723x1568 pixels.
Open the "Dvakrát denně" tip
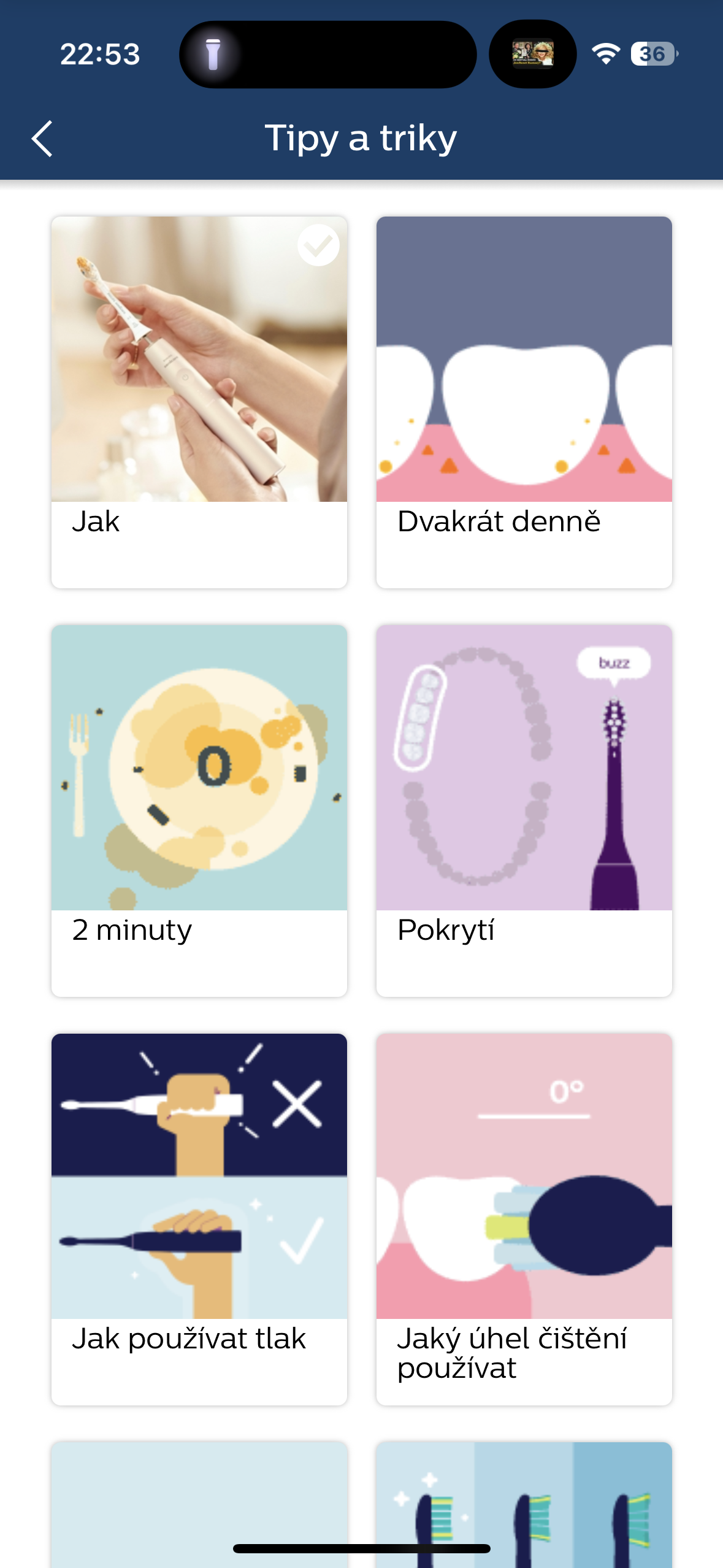tap(524, 399)
